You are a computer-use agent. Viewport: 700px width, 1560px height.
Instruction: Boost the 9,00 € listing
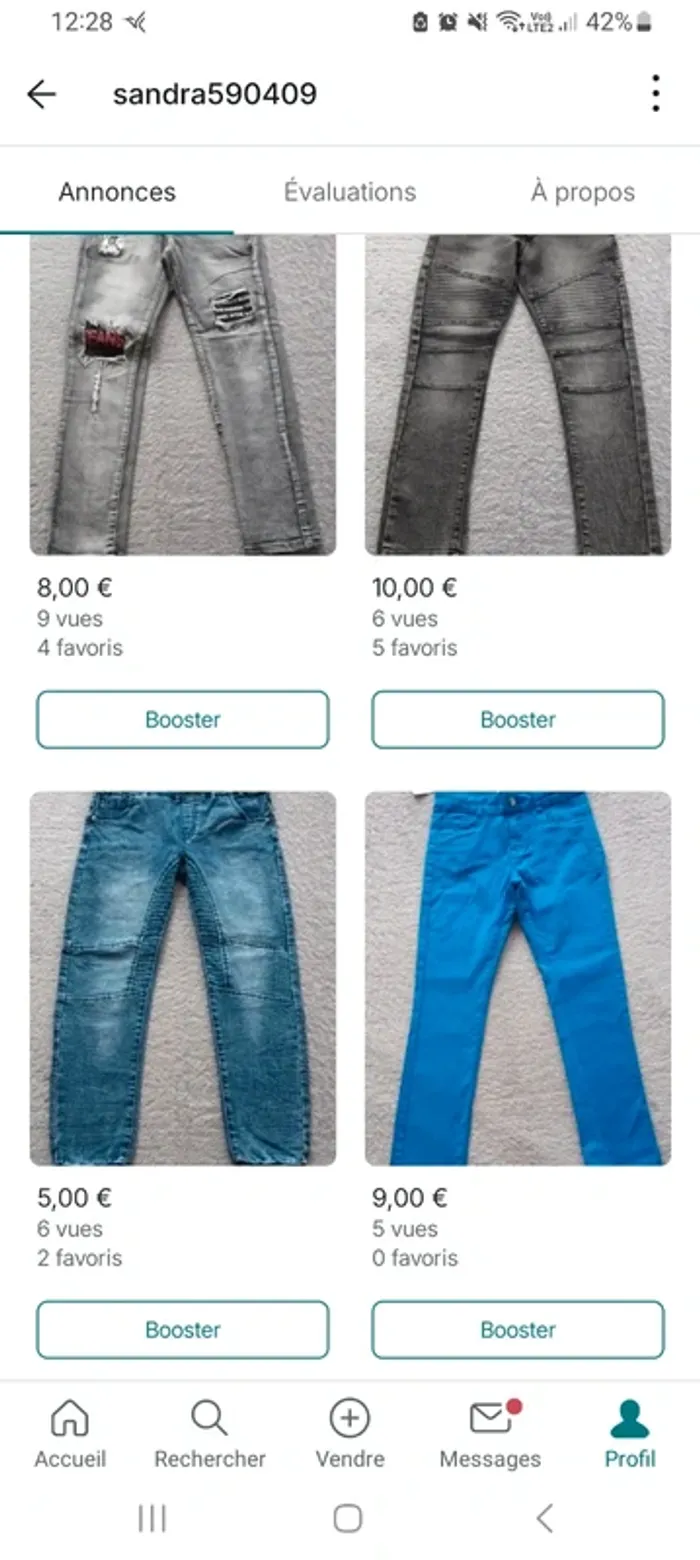(518, 1329)
